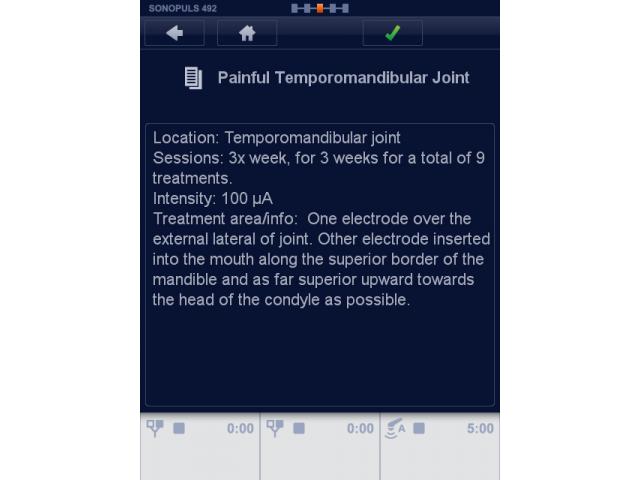Return to the home screen
This screenshot has height=480, width=640.
pos(247,33)
